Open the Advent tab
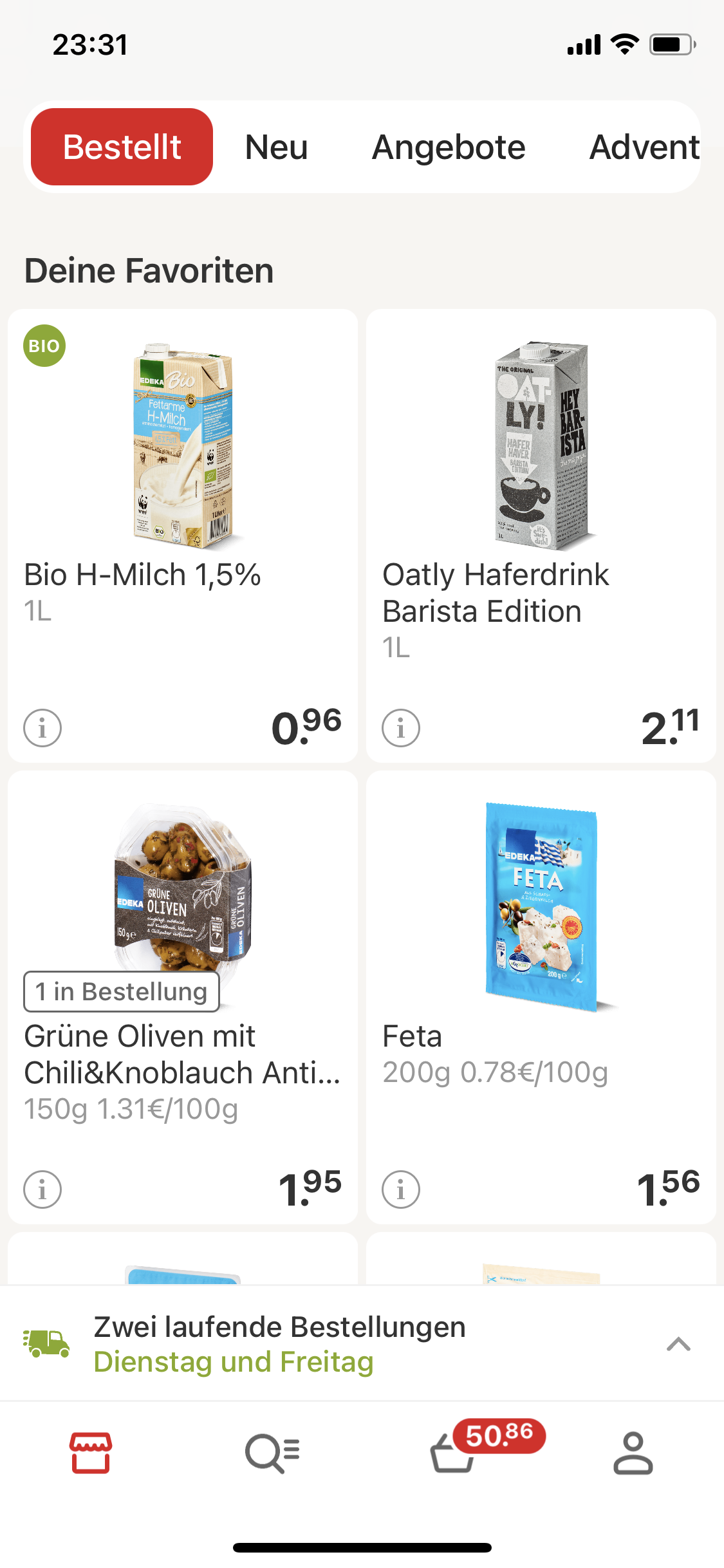The height and width of the screenshot is (1568, 724). 644,147
